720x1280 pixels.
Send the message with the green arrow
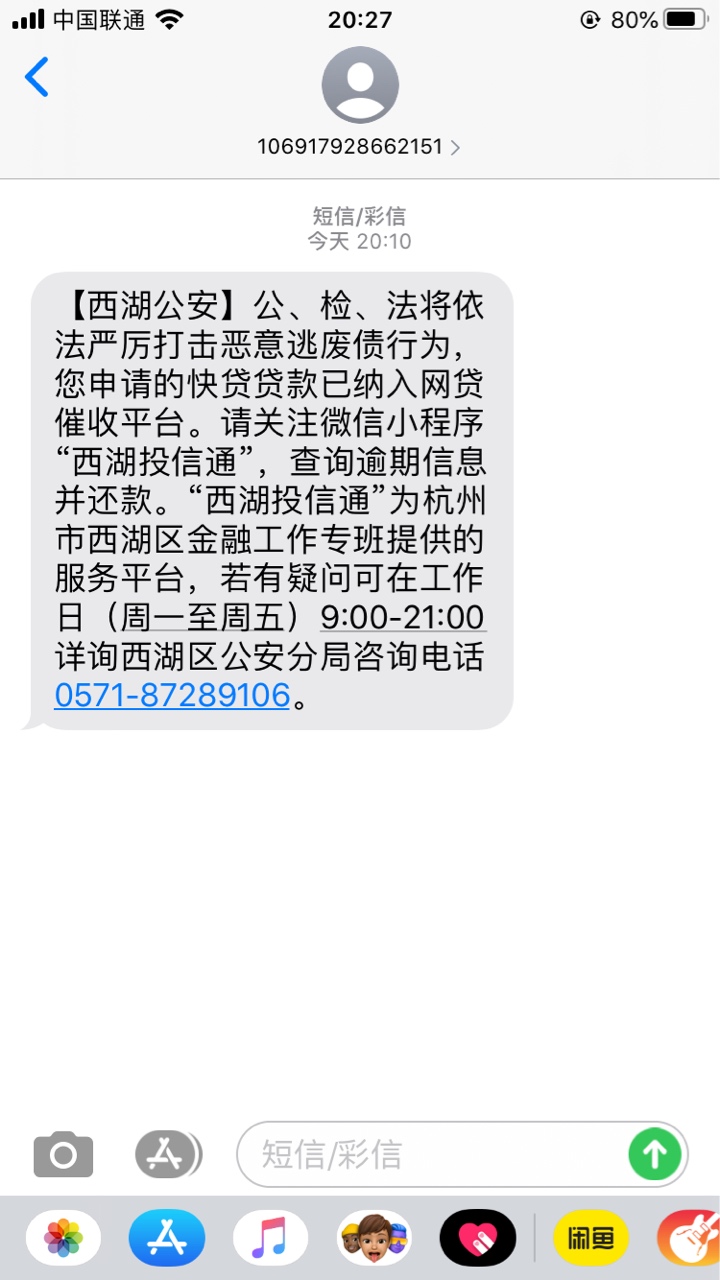tap(655, 1155)
